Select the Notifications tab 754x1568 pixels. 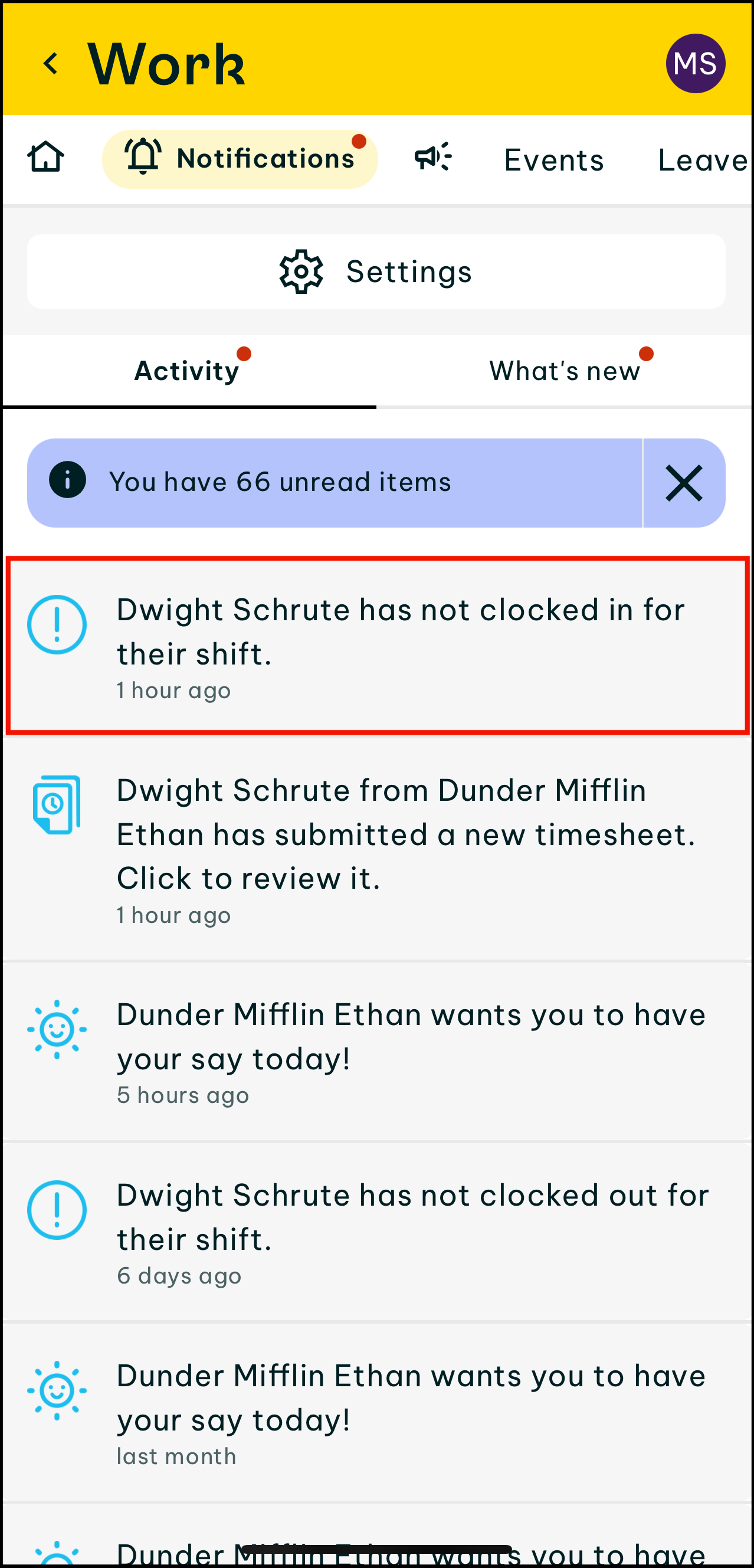coord(240,159)
